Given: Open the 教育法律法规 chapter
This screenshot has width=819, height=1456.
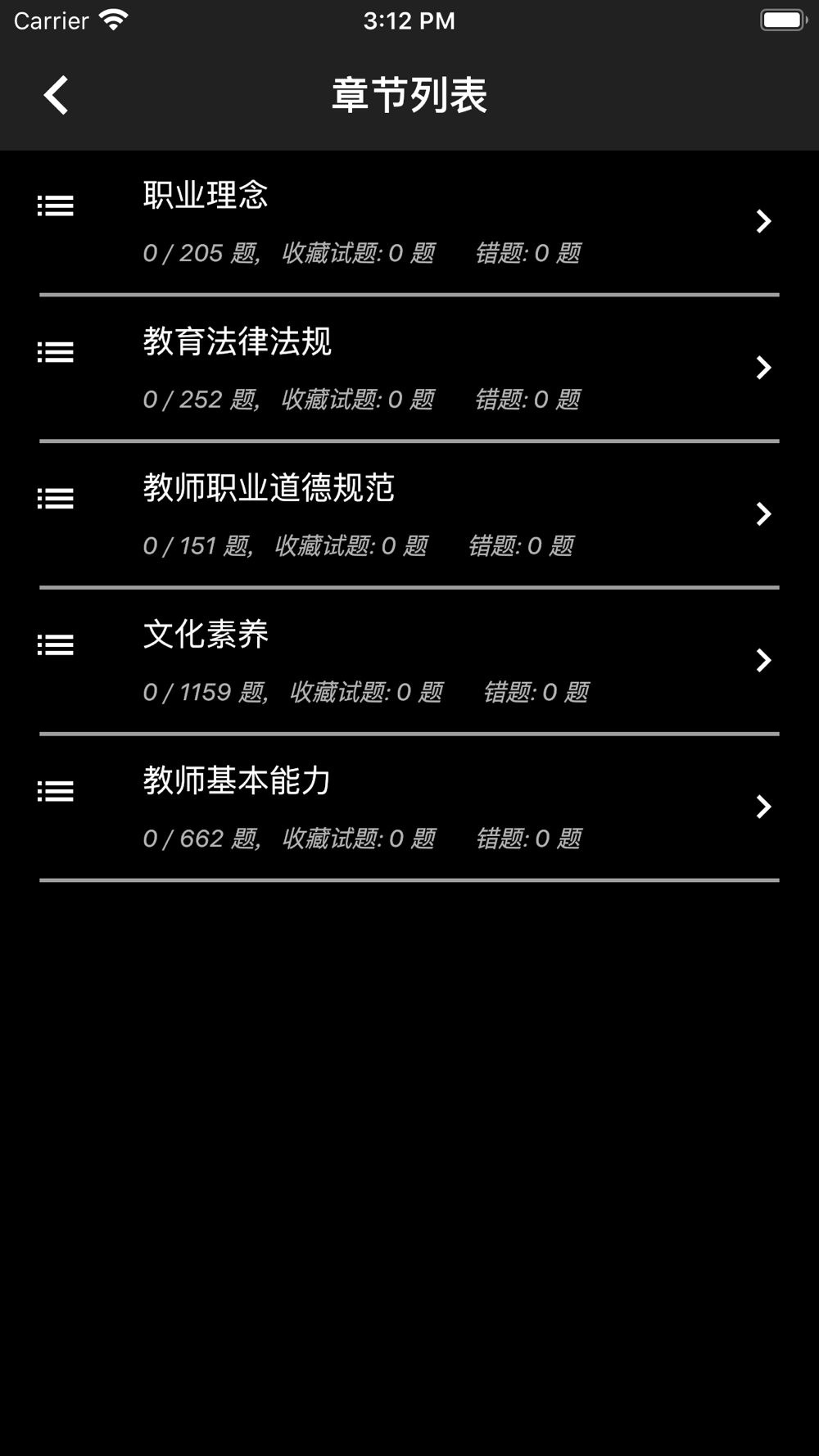Looking at the screenshot, I should [409, 368].
